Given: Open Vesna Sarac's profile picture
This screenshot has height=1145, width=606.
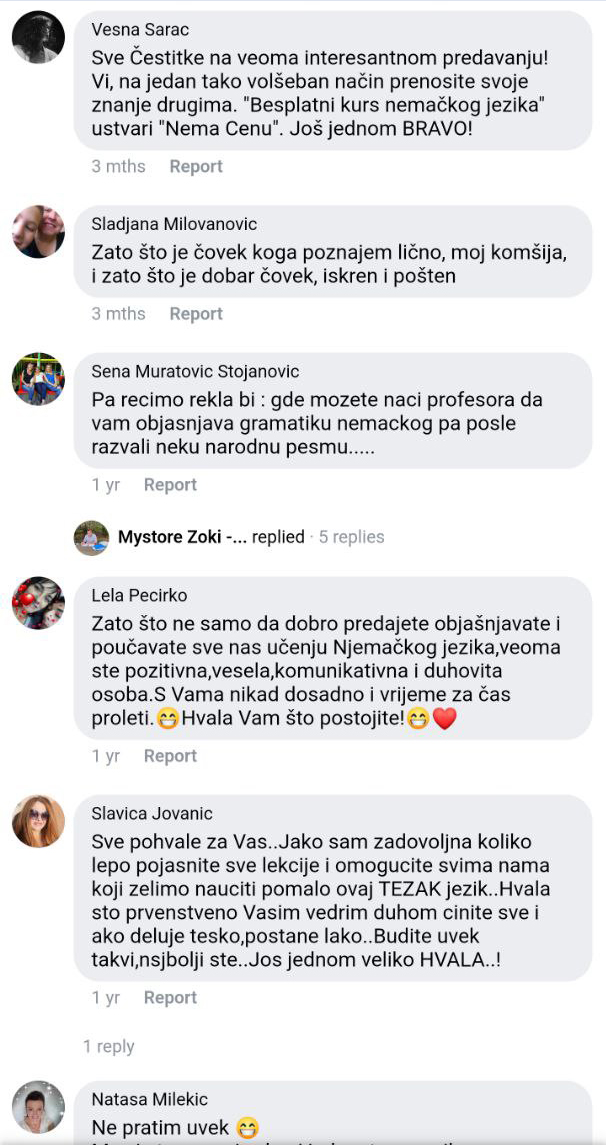Looking at the screenshot, I should click(38, 38).
